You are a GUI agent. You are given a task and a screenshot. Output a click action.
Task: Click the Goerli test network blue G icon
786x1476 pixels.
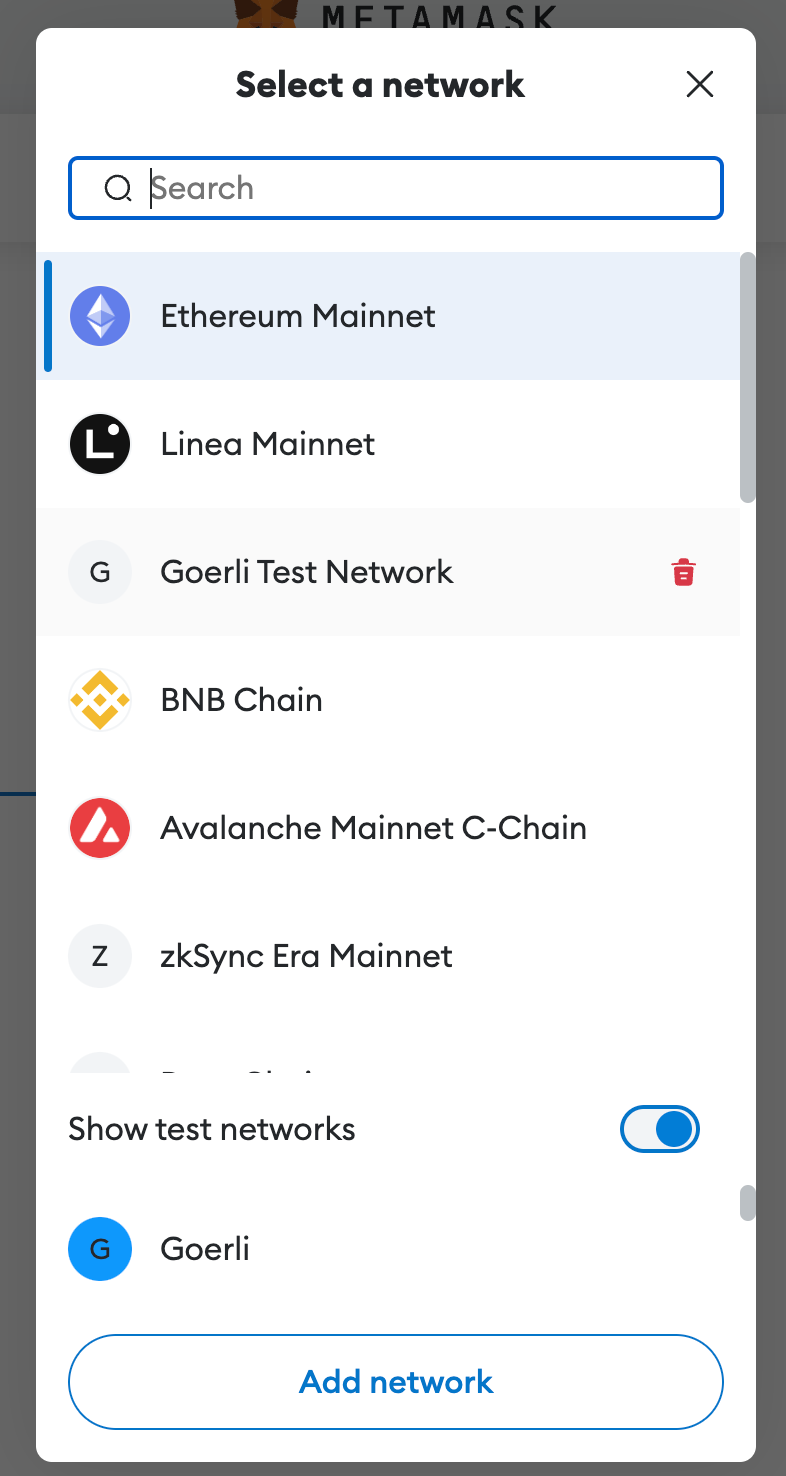pos(100,1249)
